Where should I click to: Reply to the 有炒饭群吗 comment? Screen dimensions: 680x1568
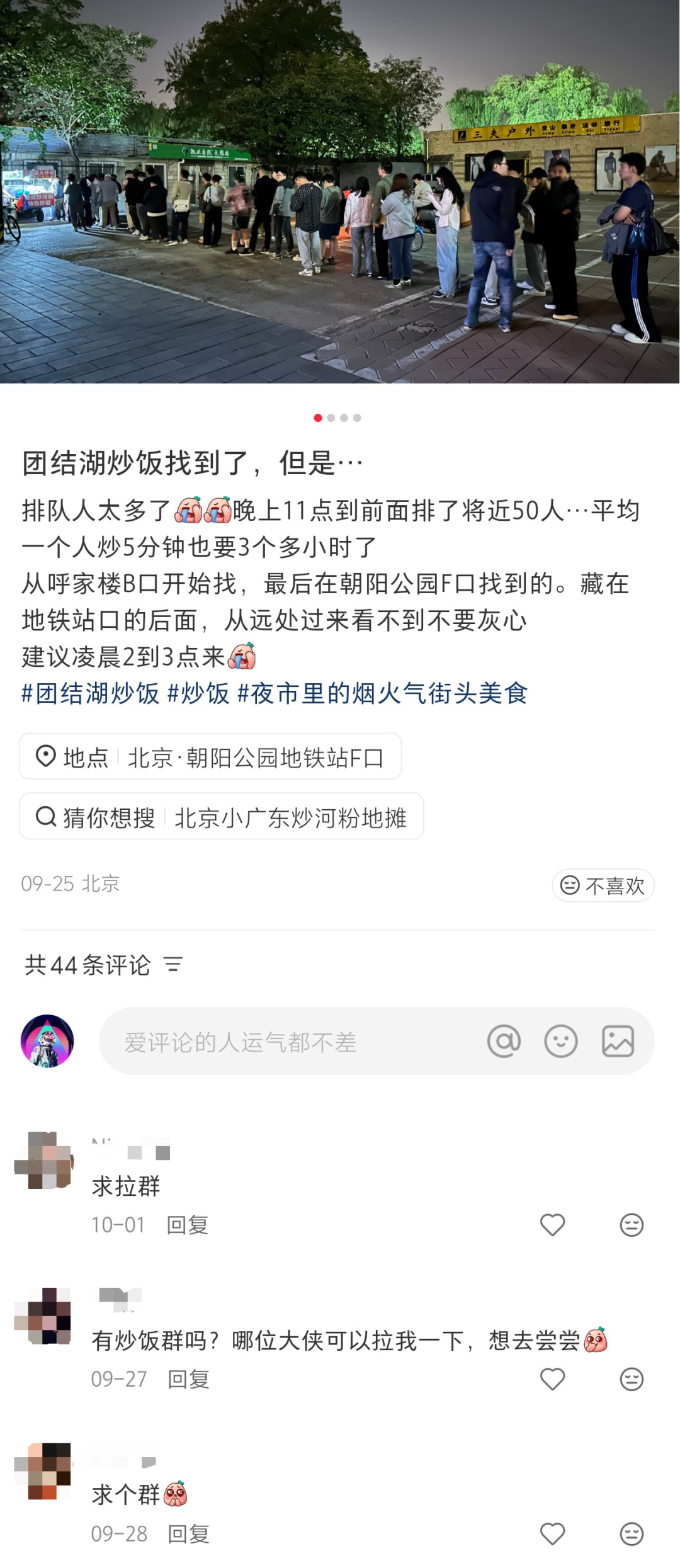coord(188,1379)
